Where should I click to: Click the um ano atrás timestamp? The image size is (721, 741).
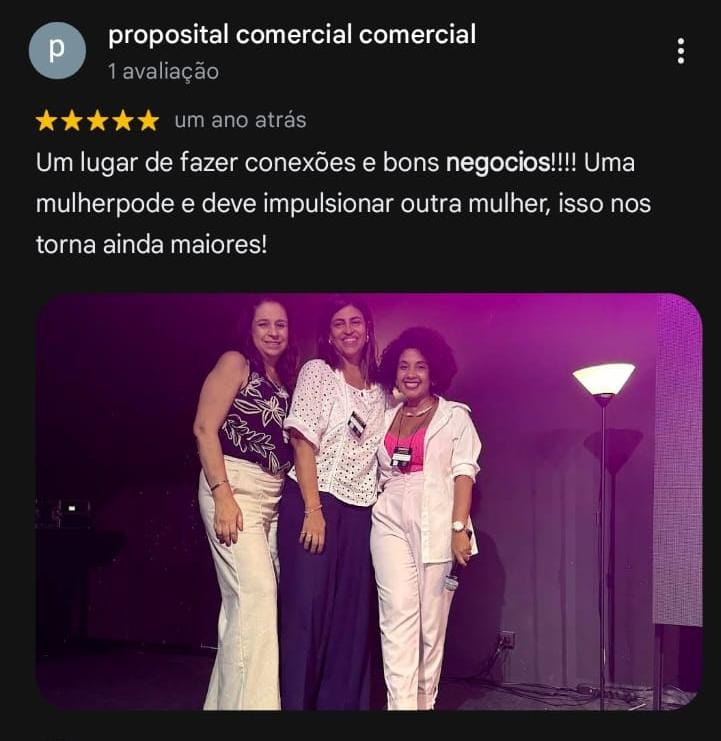coord(242,118)
